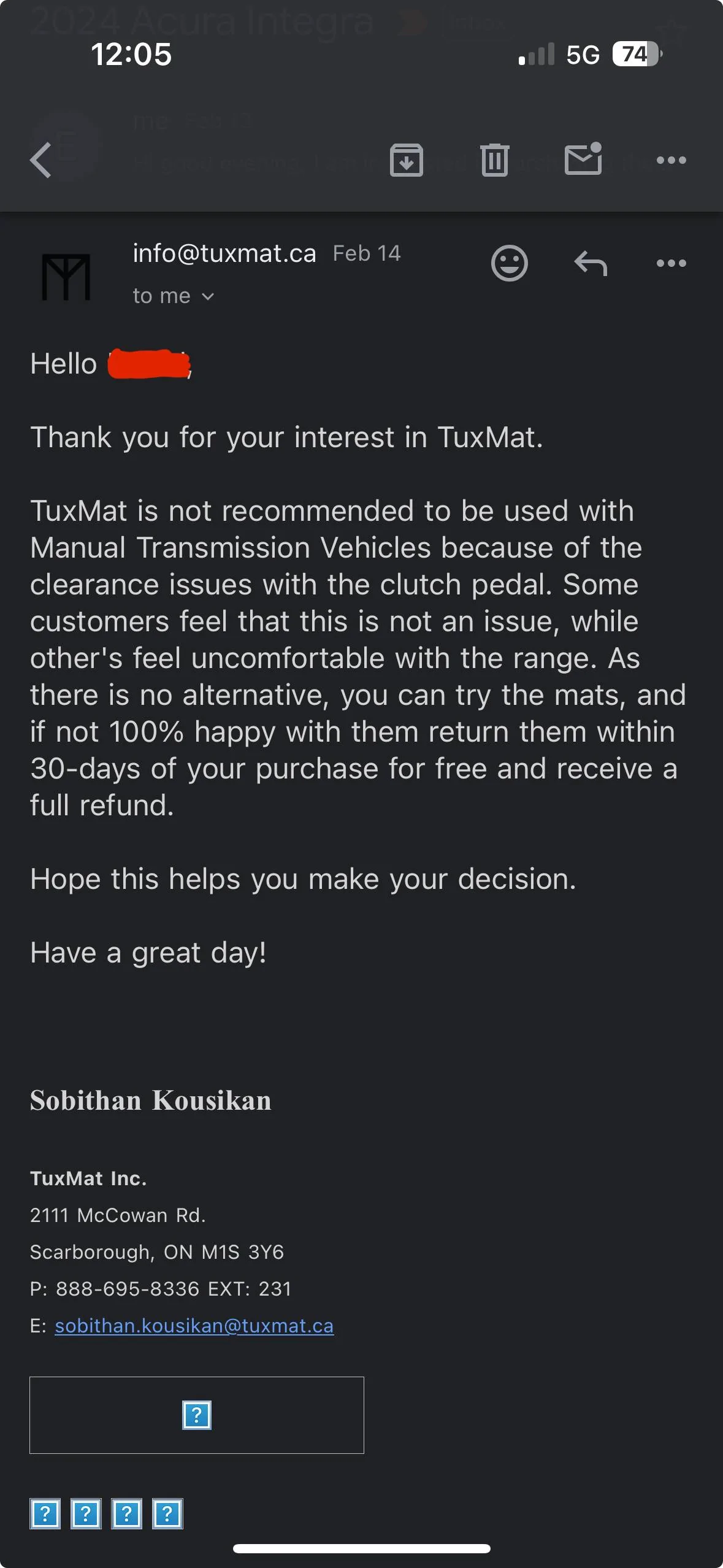Expand the "to me" recipient details
Screen dimensions: 723x1568
click(174, 296)
